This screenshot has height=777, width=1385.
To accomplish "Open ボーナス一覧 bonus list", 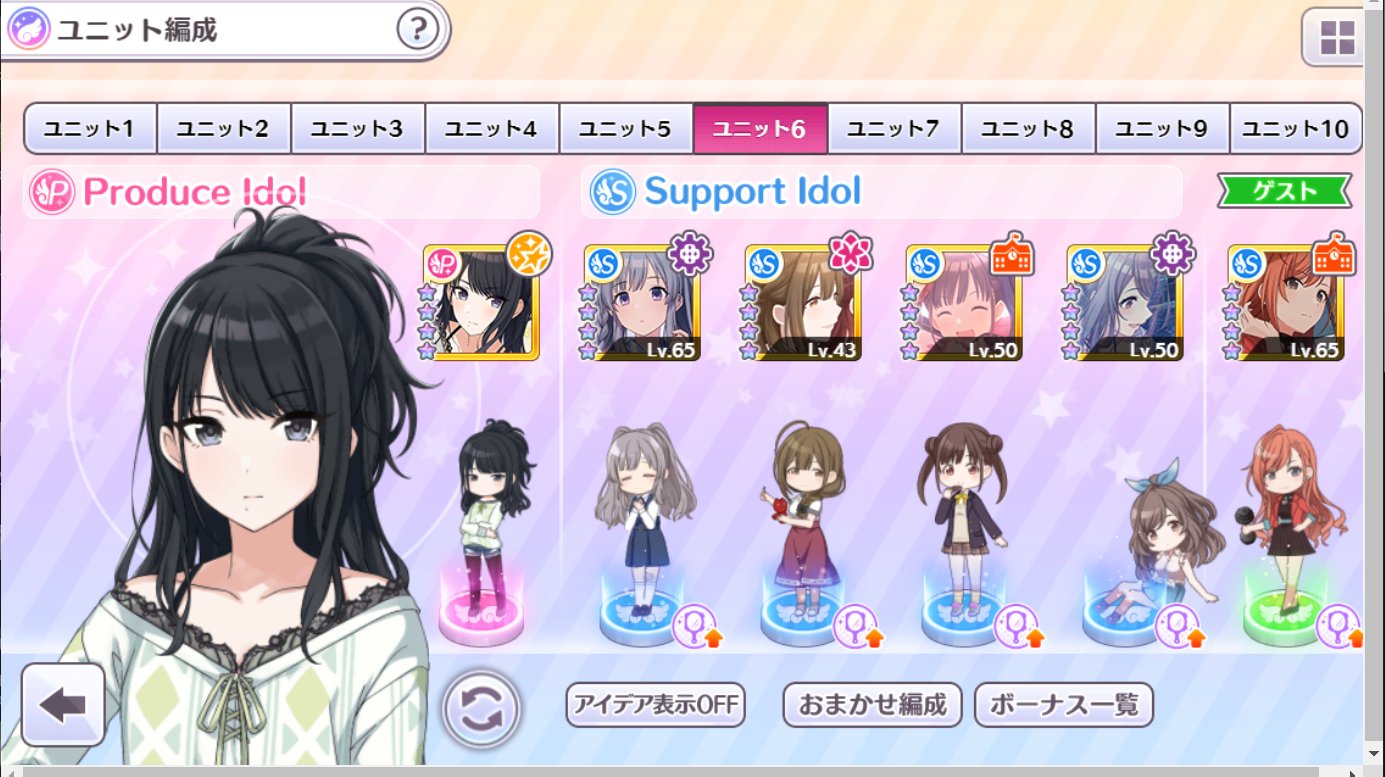I will click(x=1064, y=705).
